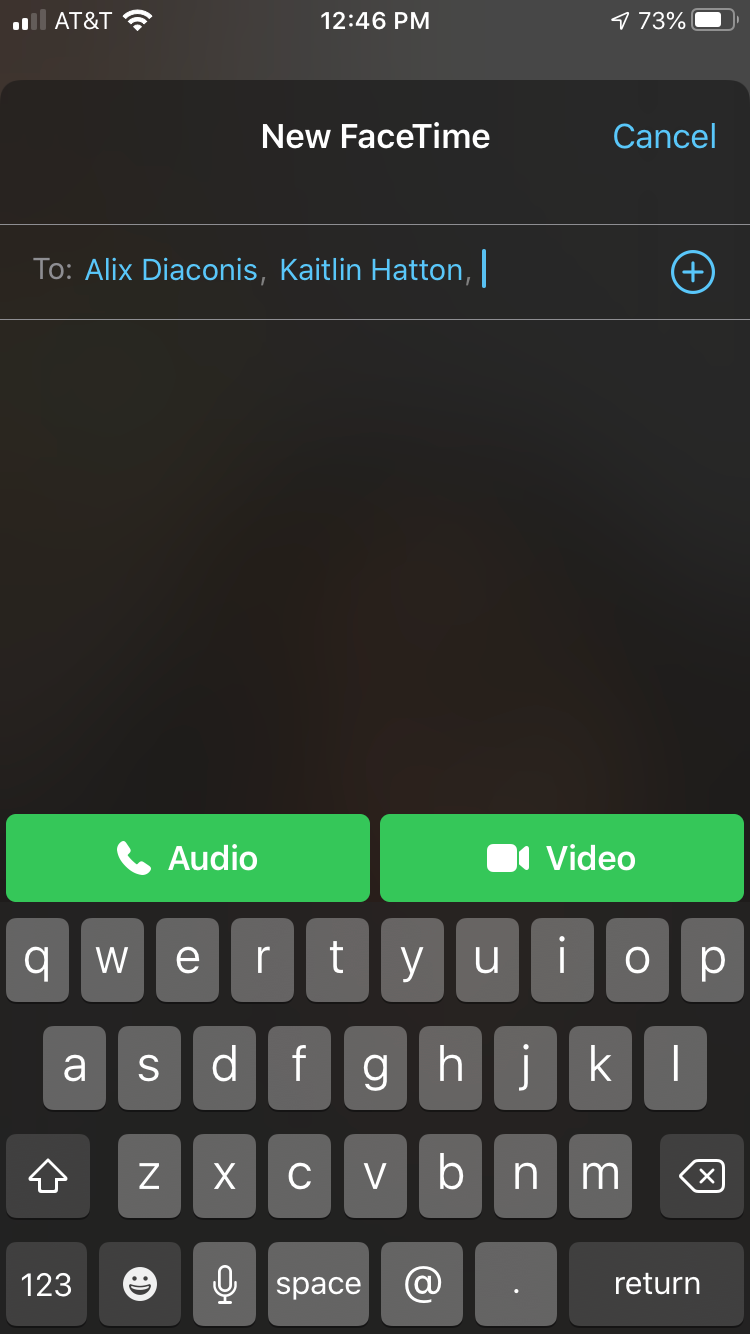Select the Kaitlin Hatton recipient
750x1334 pixels.
point(371,270)
